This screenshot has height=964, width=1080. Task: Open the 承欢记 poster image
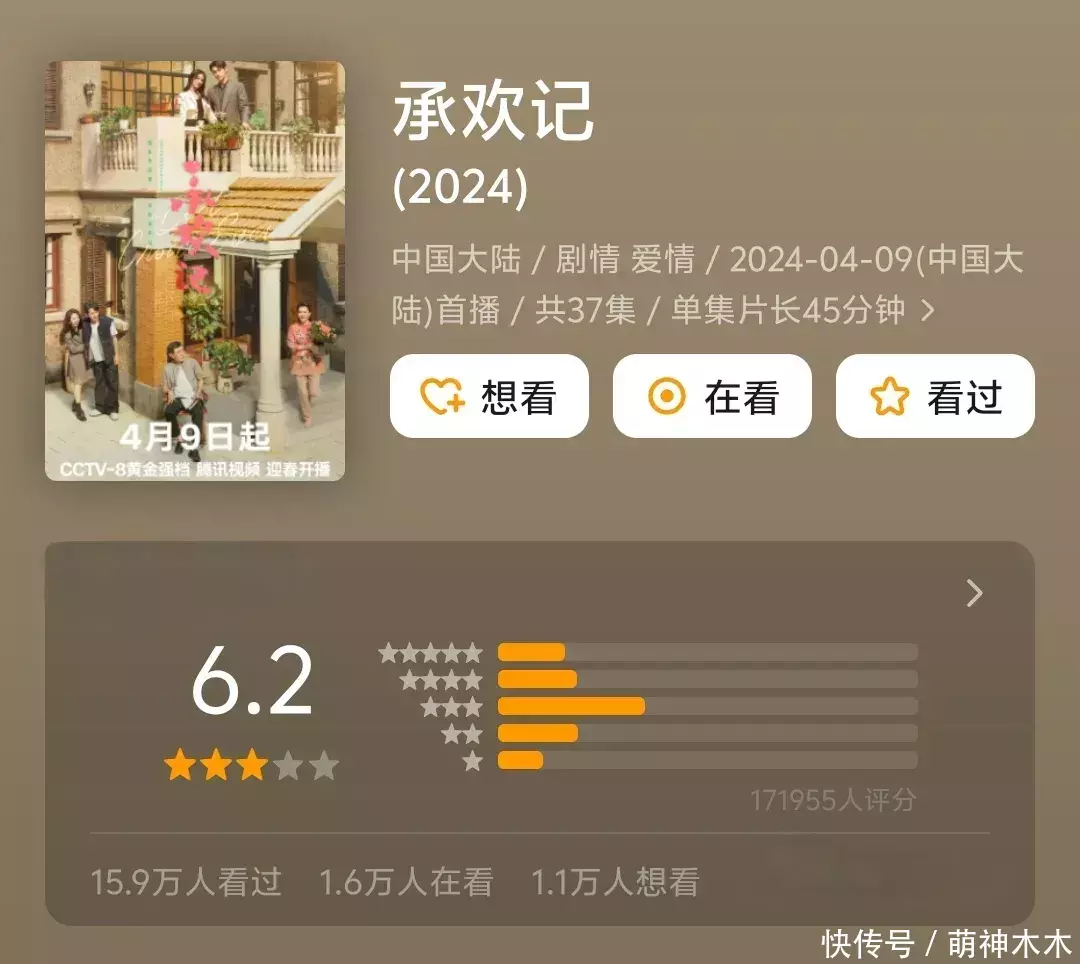click(x=195, y=271)
